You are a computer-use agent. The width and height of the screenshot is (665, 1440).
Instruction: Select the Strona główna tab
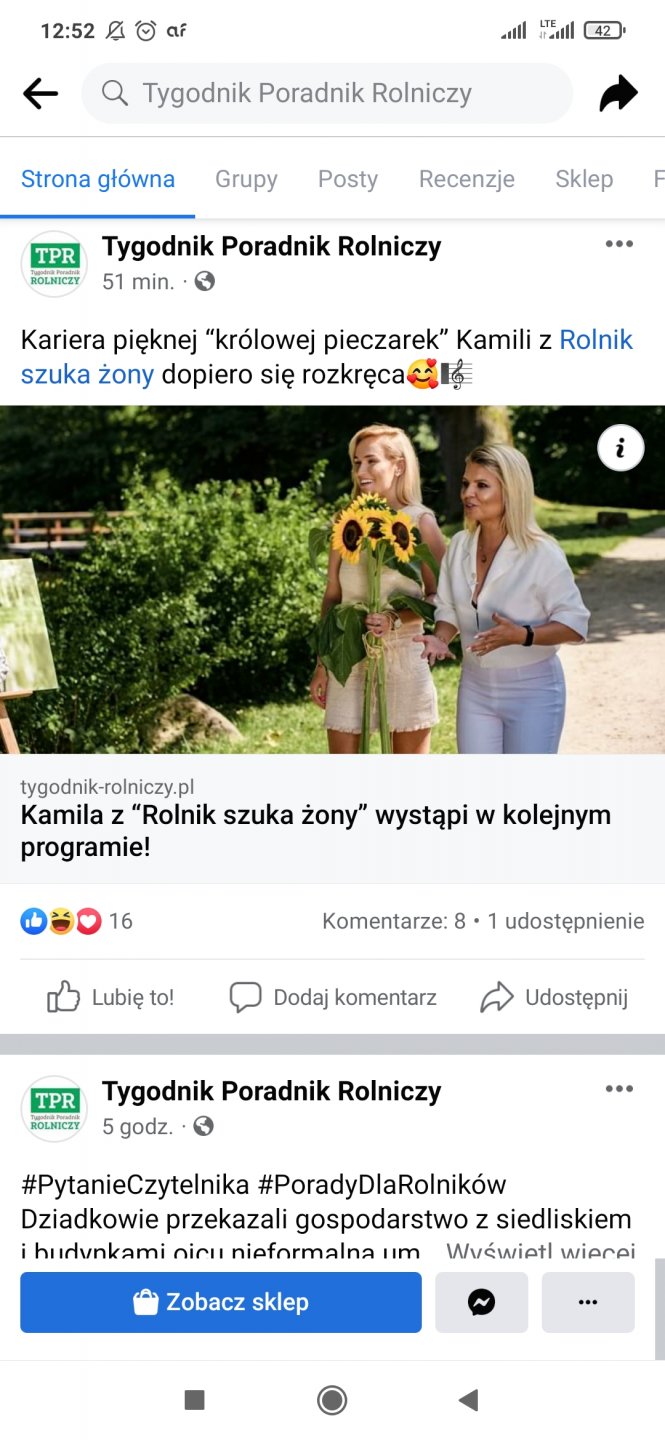(98, 179)
